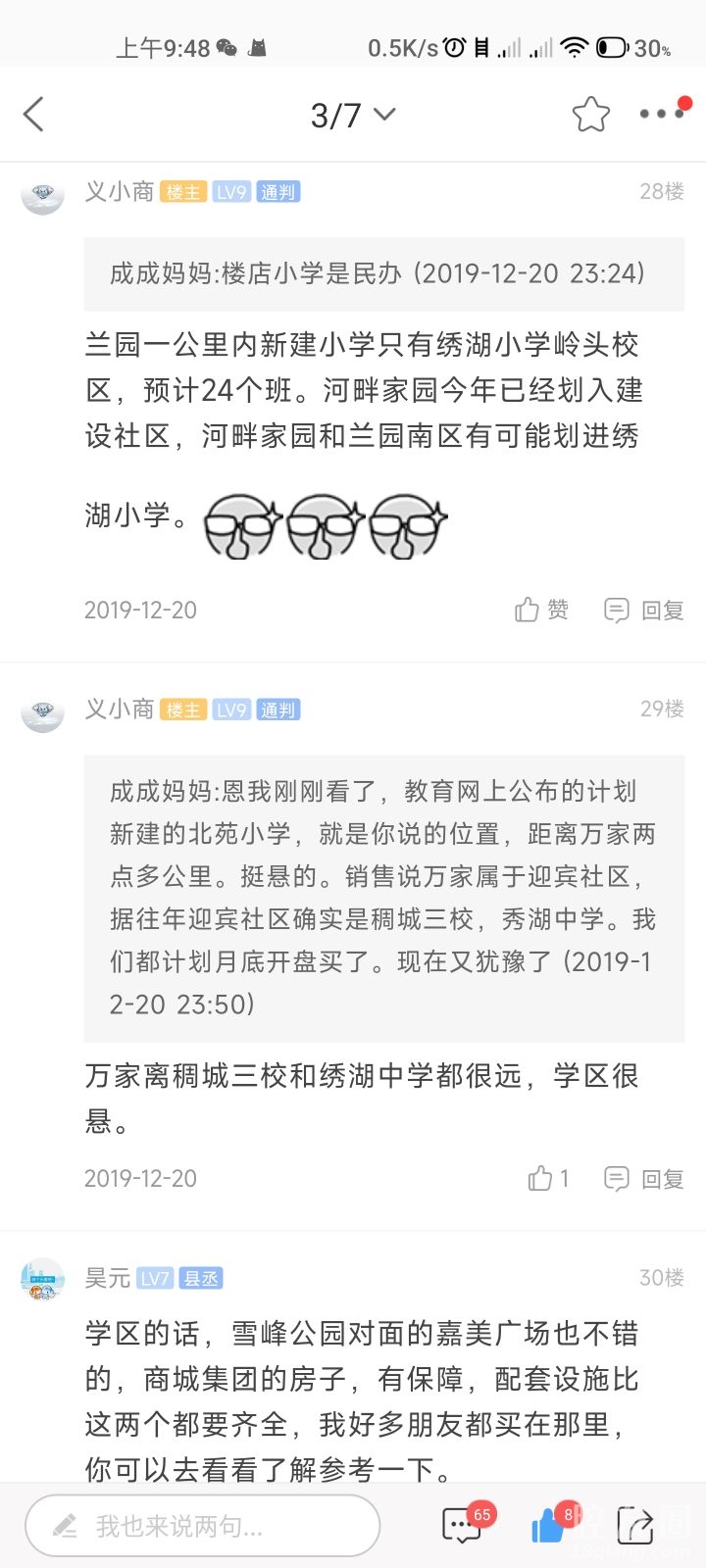Like the floor 28 post
706x1568 pixels.
point(541,610)
